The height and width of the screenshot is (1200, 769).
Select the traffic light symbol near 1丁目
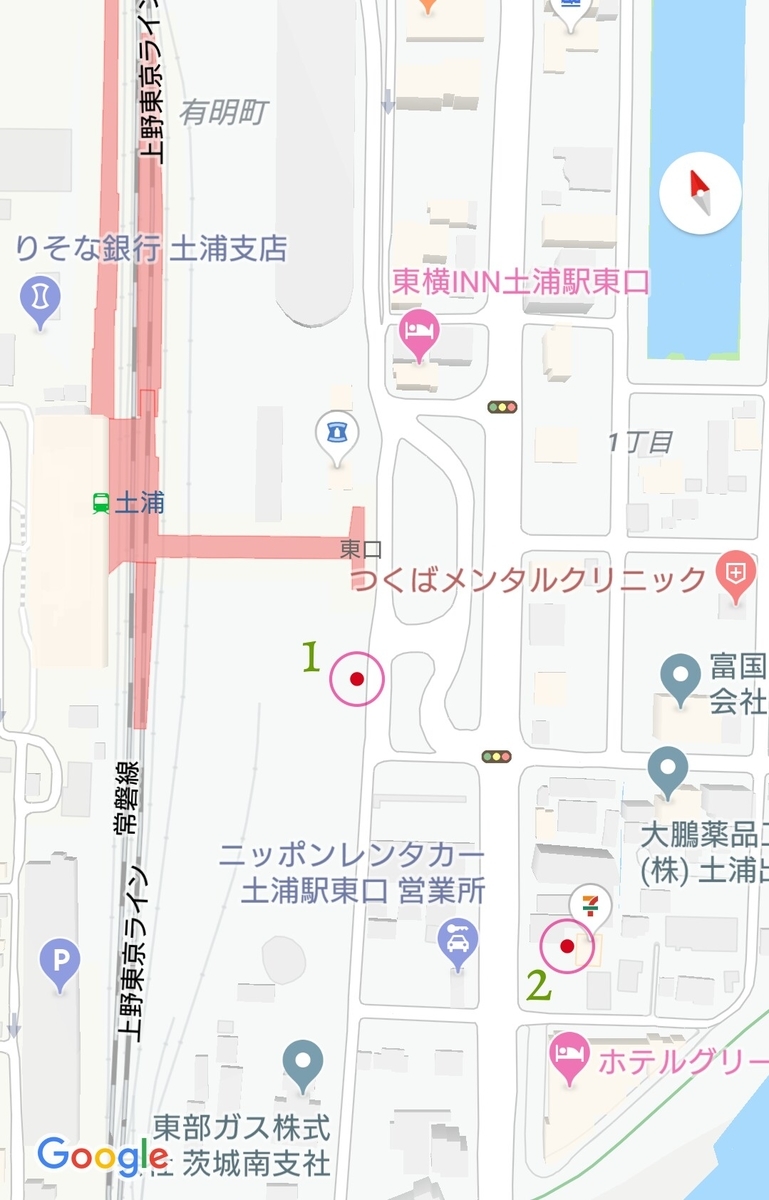click(501, 407)
